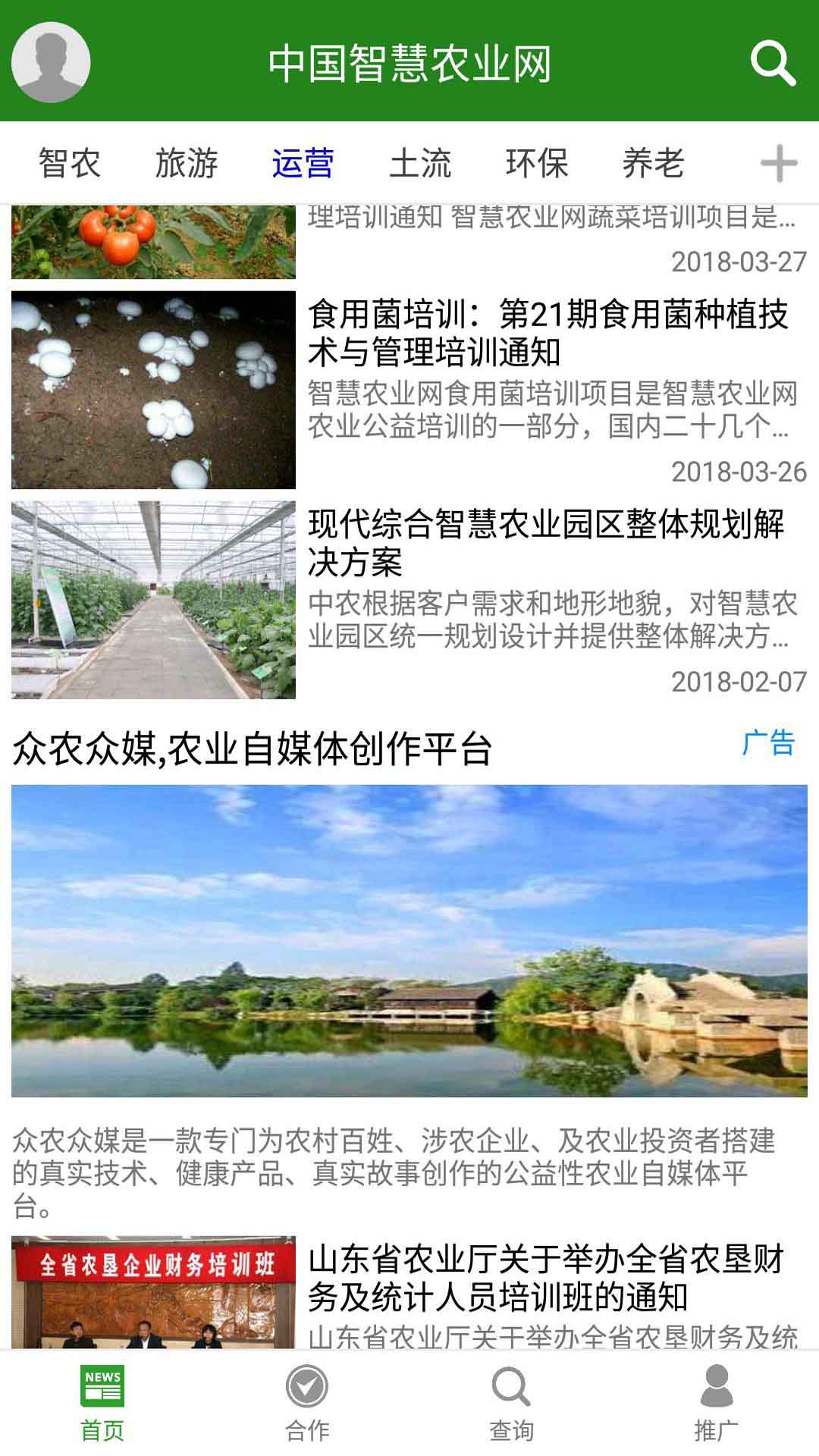The height and width of the screenshot is (1456, 819).
Task: Open the 众农众媒 ad banner
Action: [x=409, y=940]
